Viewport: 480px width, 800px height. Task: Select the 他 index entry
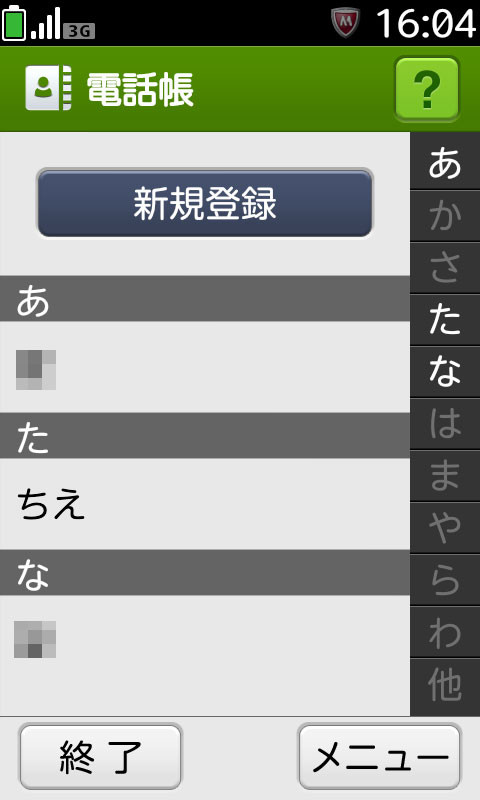point(445,687)
